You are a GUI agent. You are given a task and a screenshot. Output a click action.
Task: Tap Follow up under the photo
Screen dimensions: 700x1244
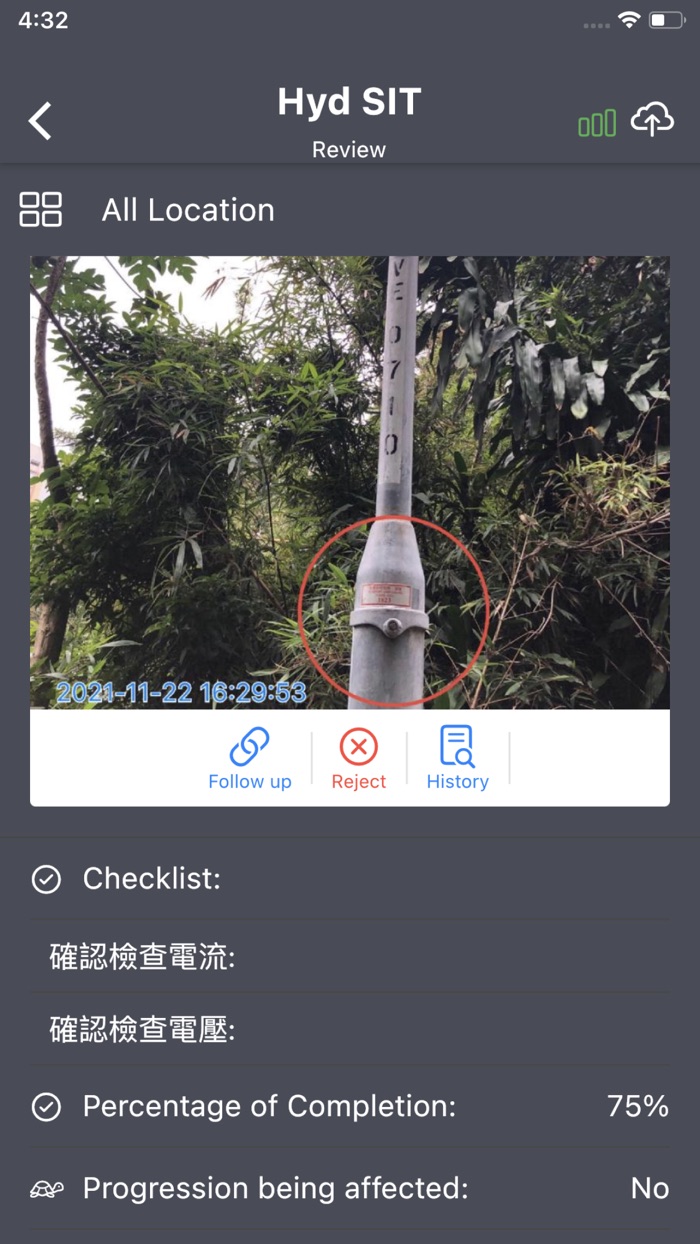(250, 759)
